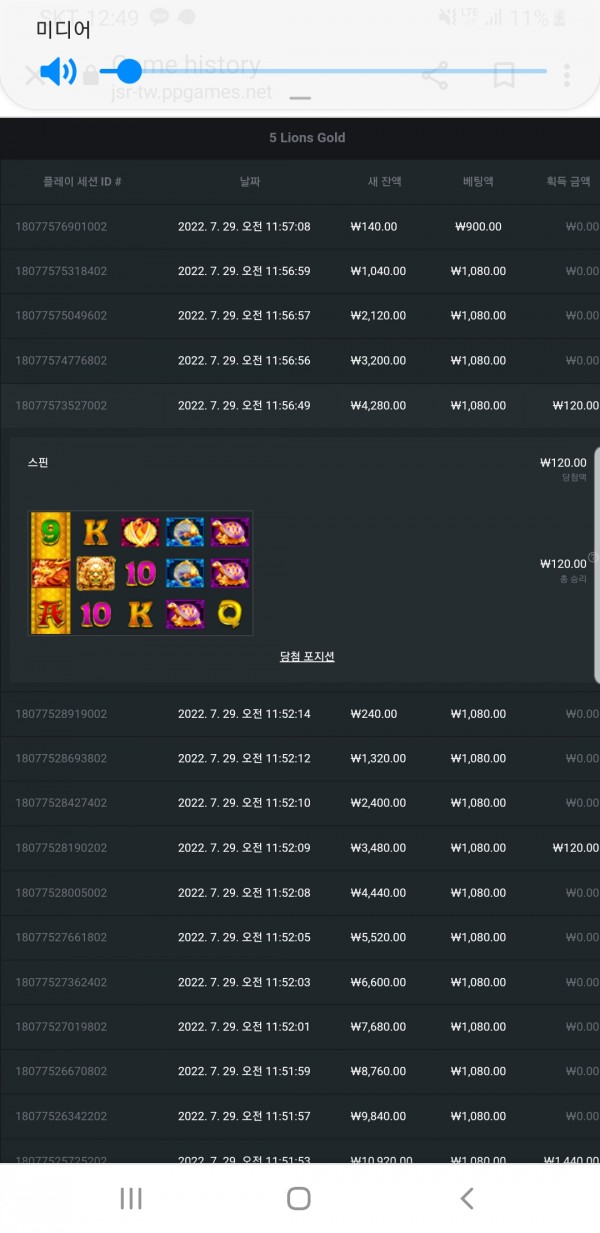The image size is (600, 1233).
Task: Go back with system navigation
Action: (466, 1198)
